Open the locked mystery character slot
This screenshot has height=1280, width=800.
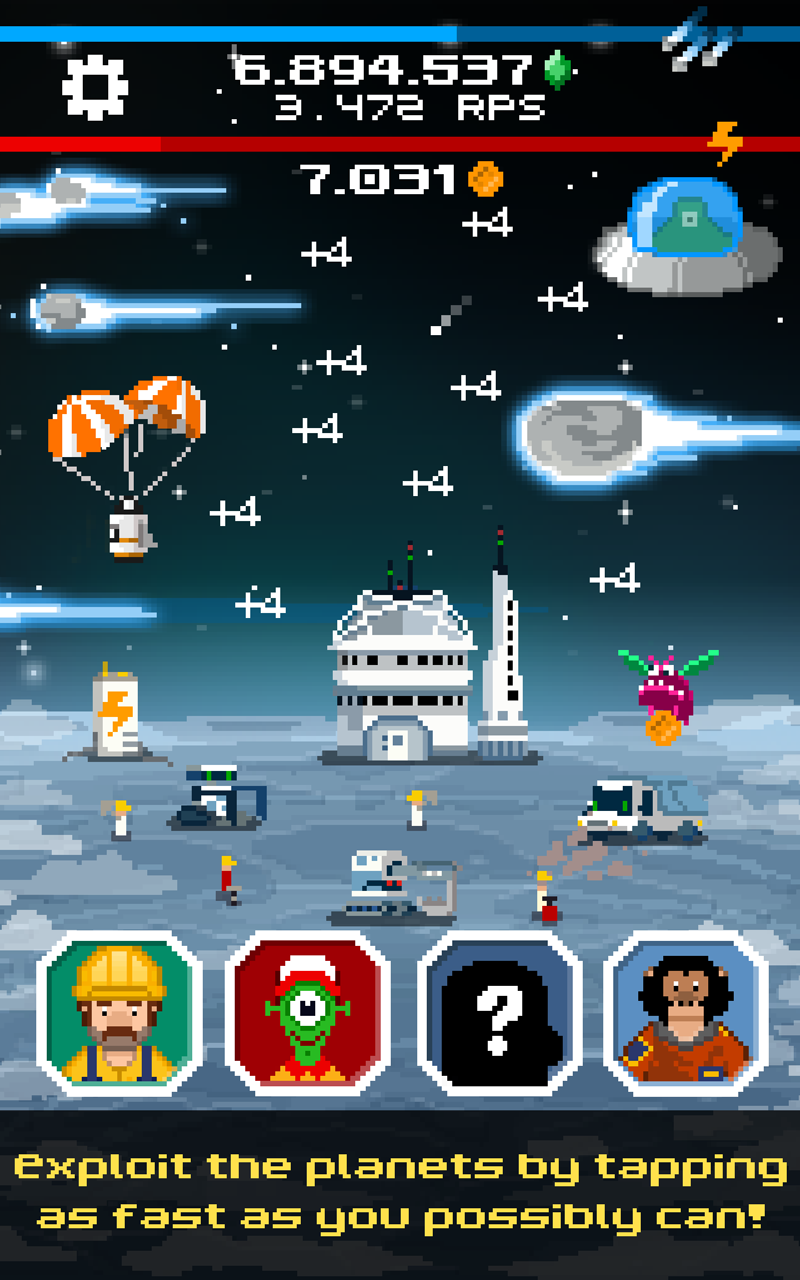[493, 1015]
